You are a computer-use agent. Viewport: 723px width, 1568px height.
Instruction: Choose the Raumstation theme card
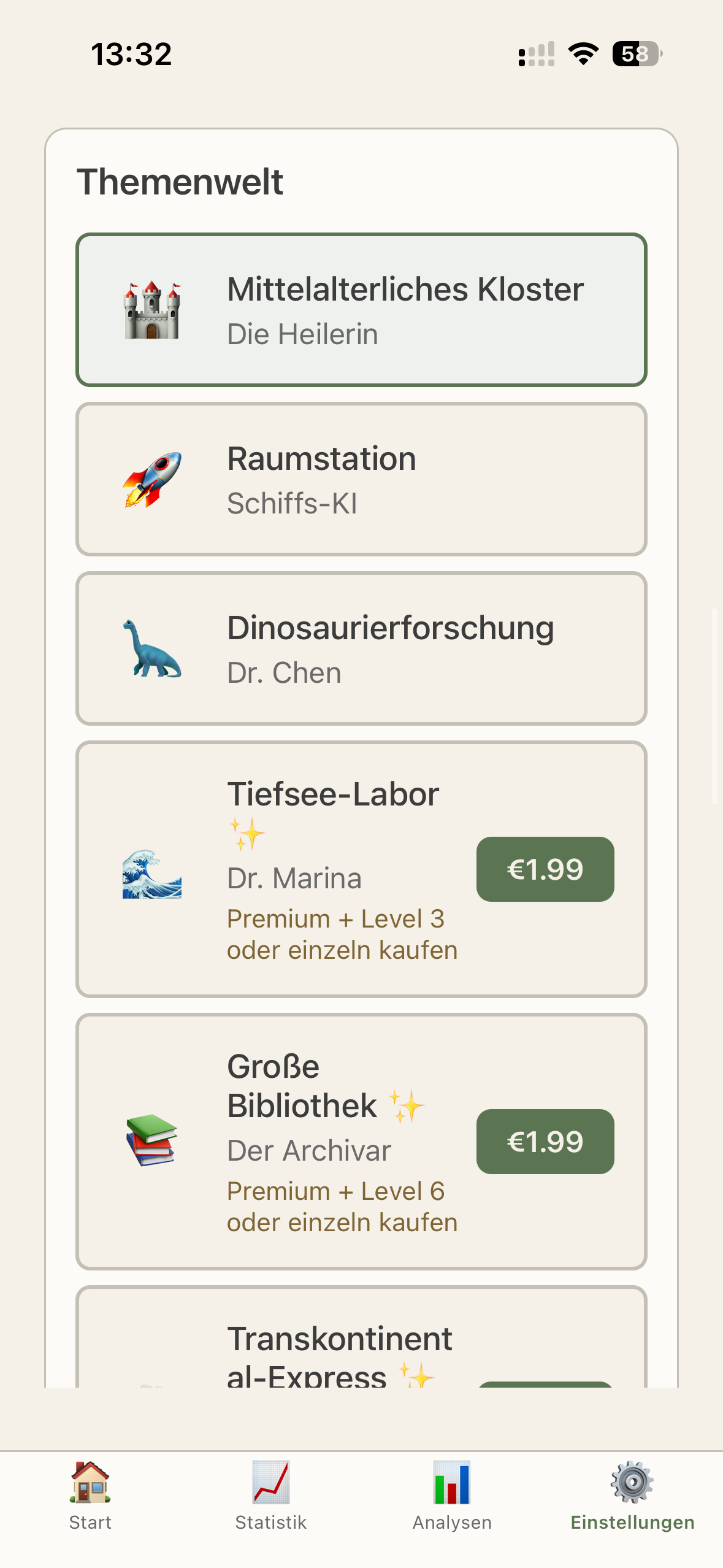(x=361, y=479)
